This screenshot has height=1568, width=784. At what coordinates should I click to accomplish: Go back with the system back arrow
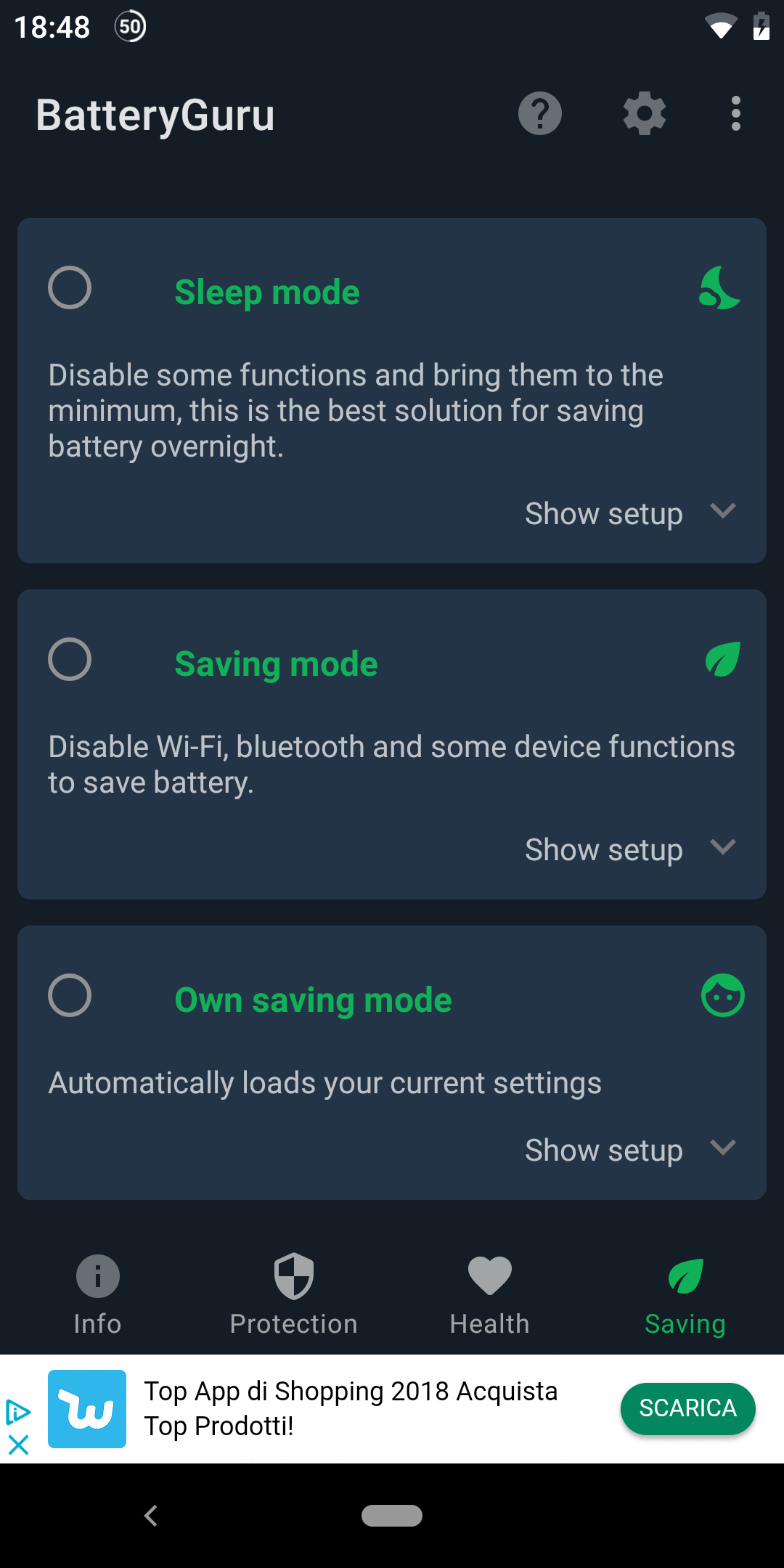click(x=151, y=1516)
